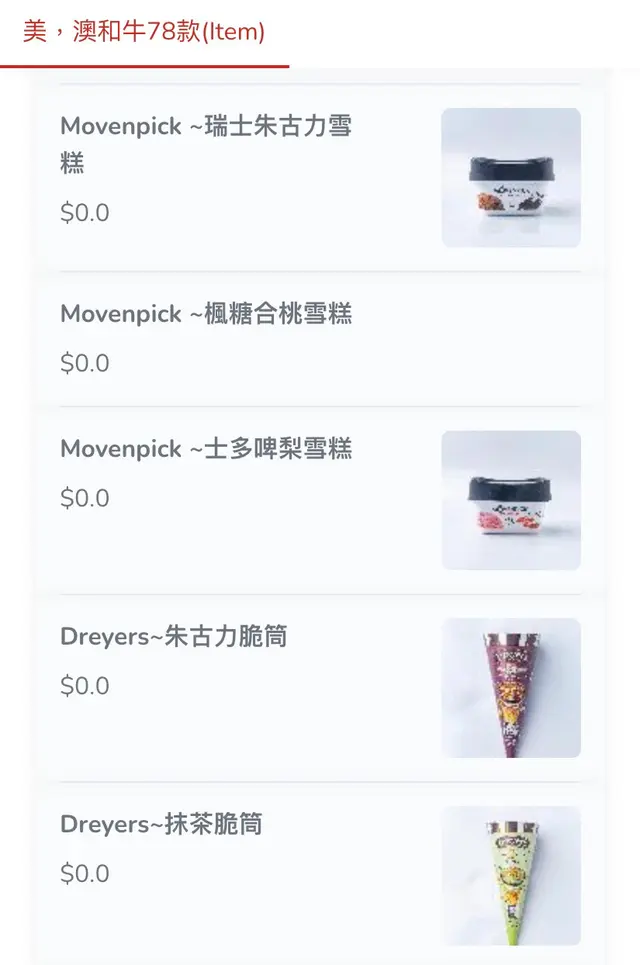Open Movenpick ~瑞士朱古力雪糕 item
Viewport: 640px width, 965px height.
coord(206,144)
